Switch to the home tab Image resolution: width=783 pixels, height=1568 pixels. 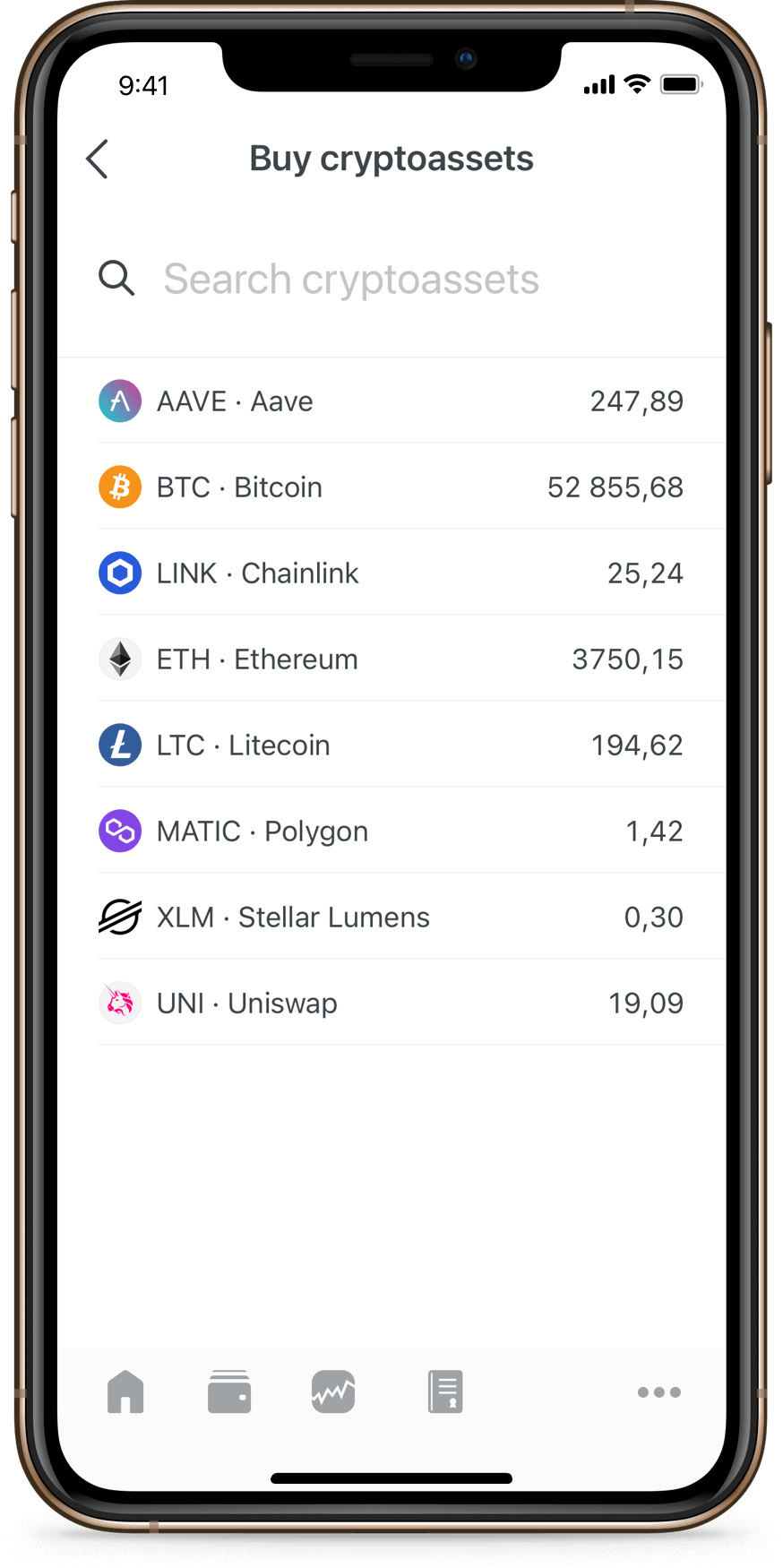(x=125, y=1391)
